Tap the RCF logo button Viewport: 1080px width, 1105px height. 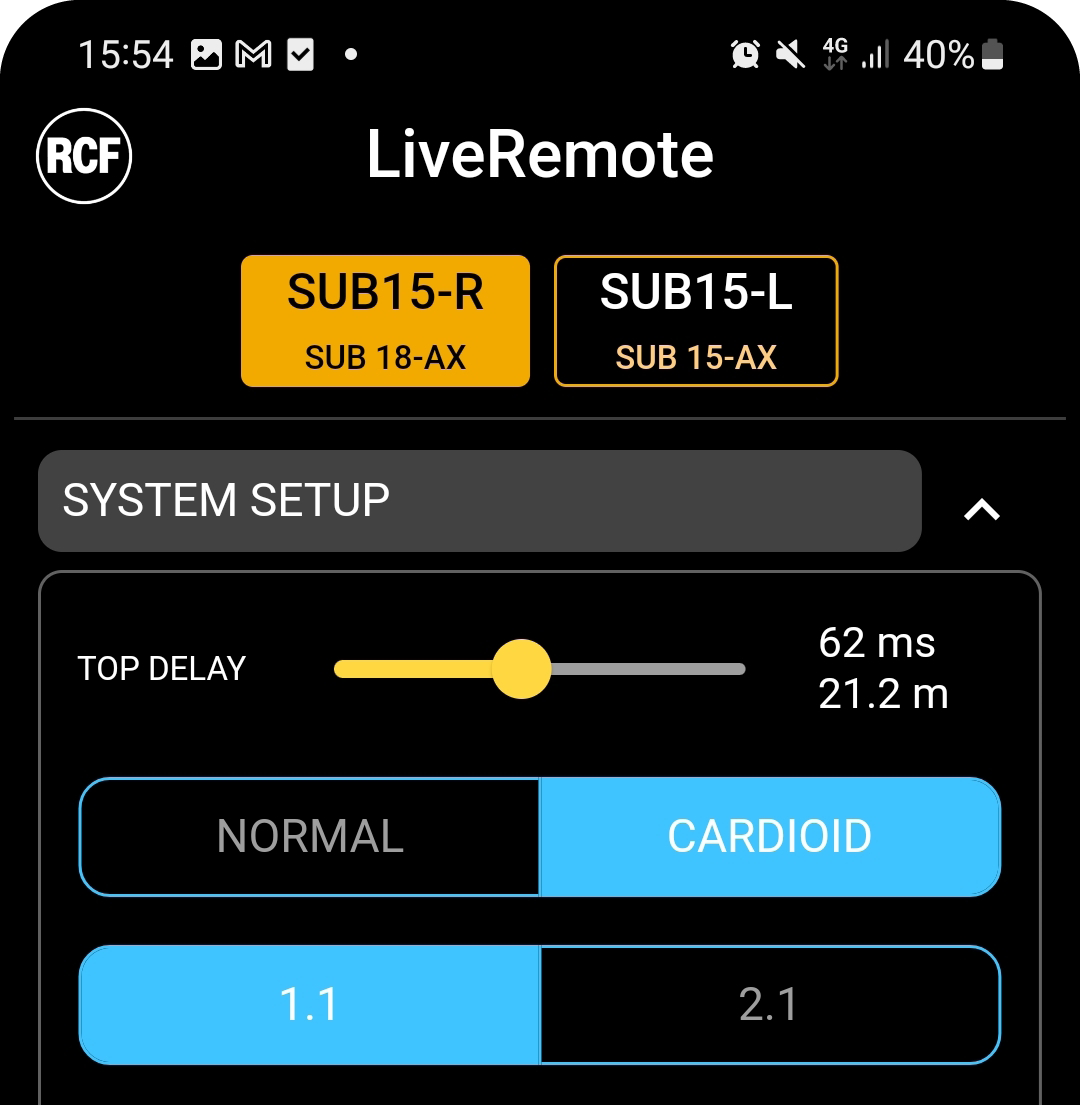coord(84,155)
